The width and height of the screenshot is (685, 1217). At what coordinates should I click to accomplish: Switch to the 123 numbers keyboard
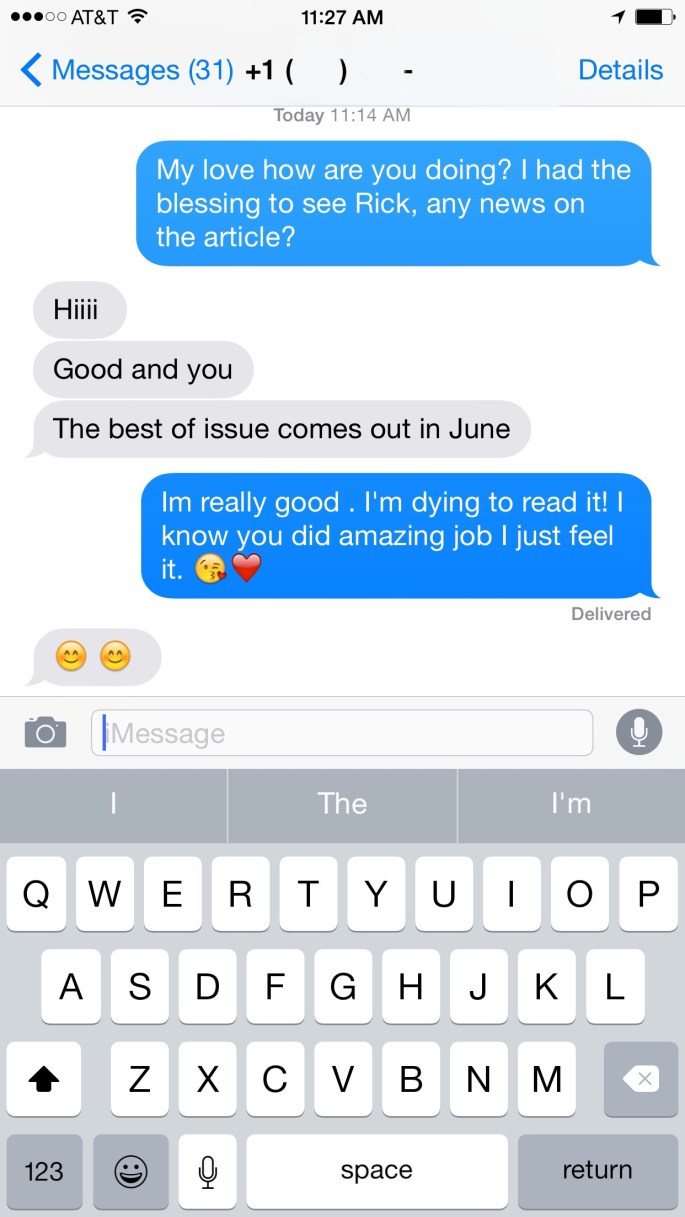[x=44, y=1171]
